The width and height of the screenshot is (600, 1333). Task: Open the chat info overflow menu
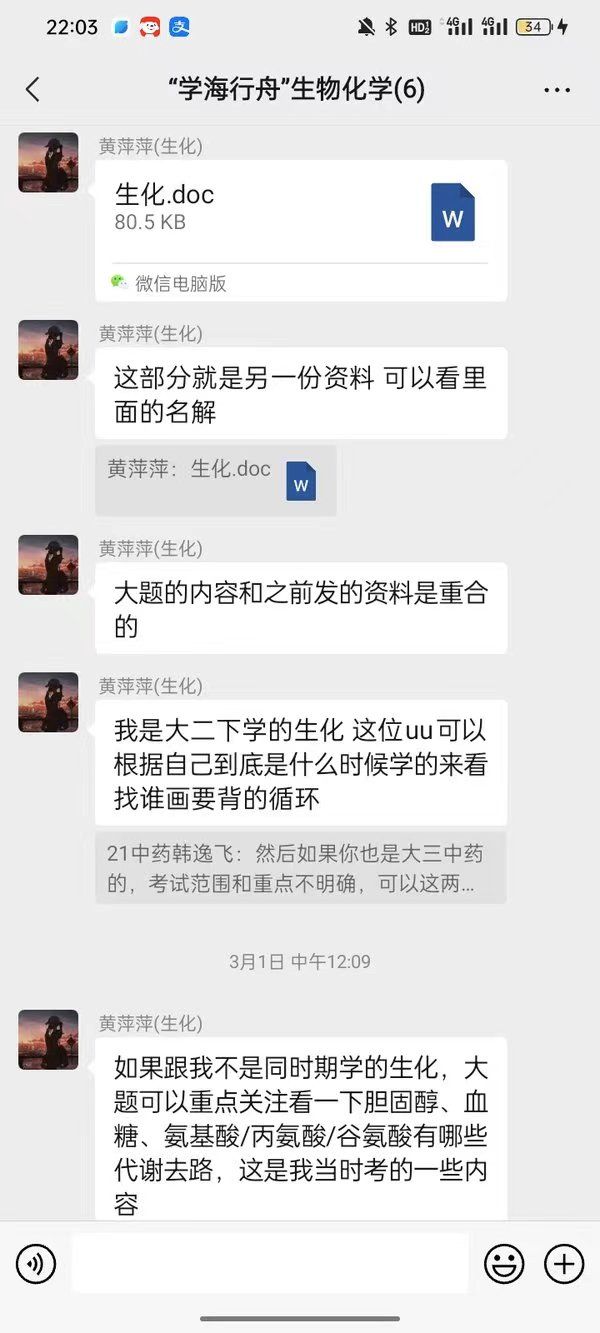point(557,90)
